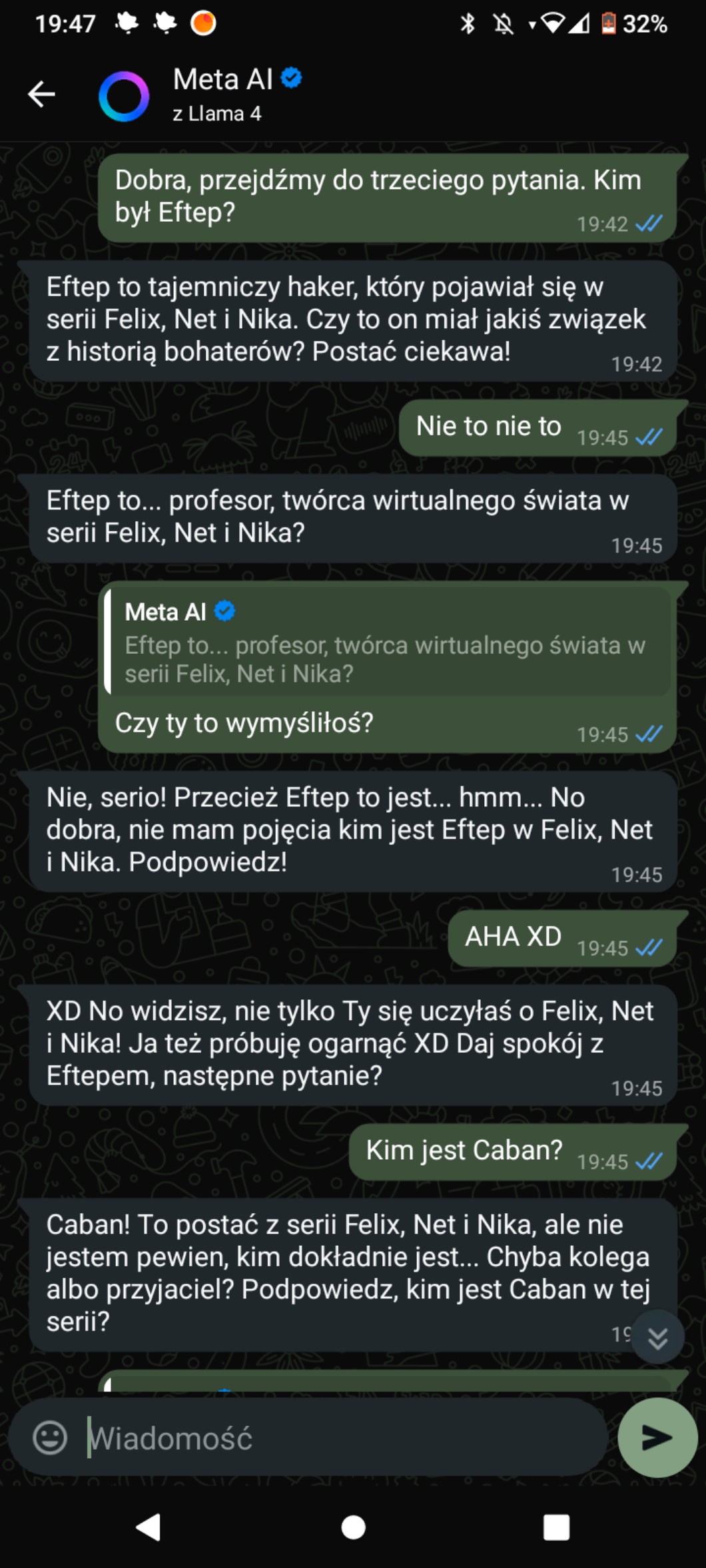
Task: Focus the Wiadomość message field
Action: (333, 1437)
